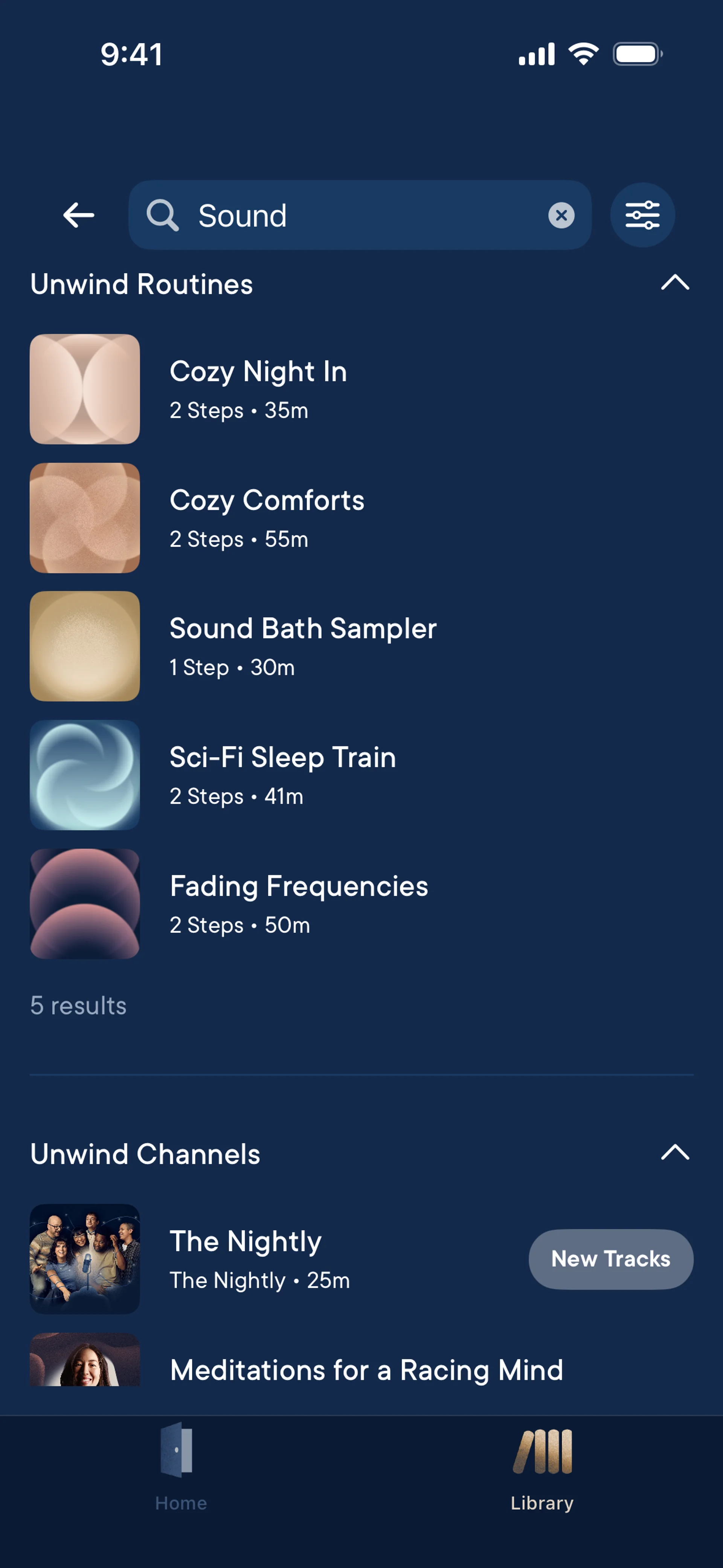Clear the search text

click(561, 215)
